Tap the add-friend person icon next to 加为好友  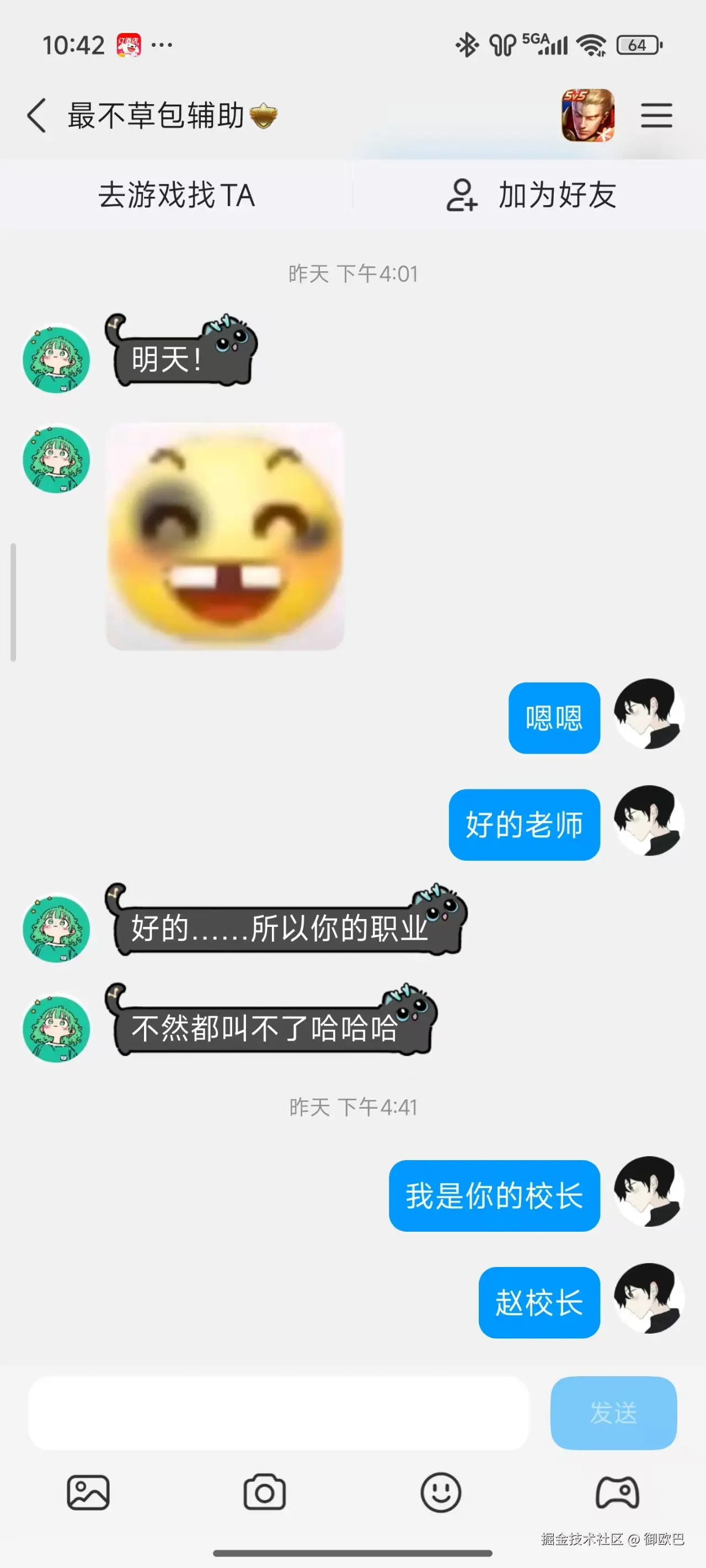462,196
